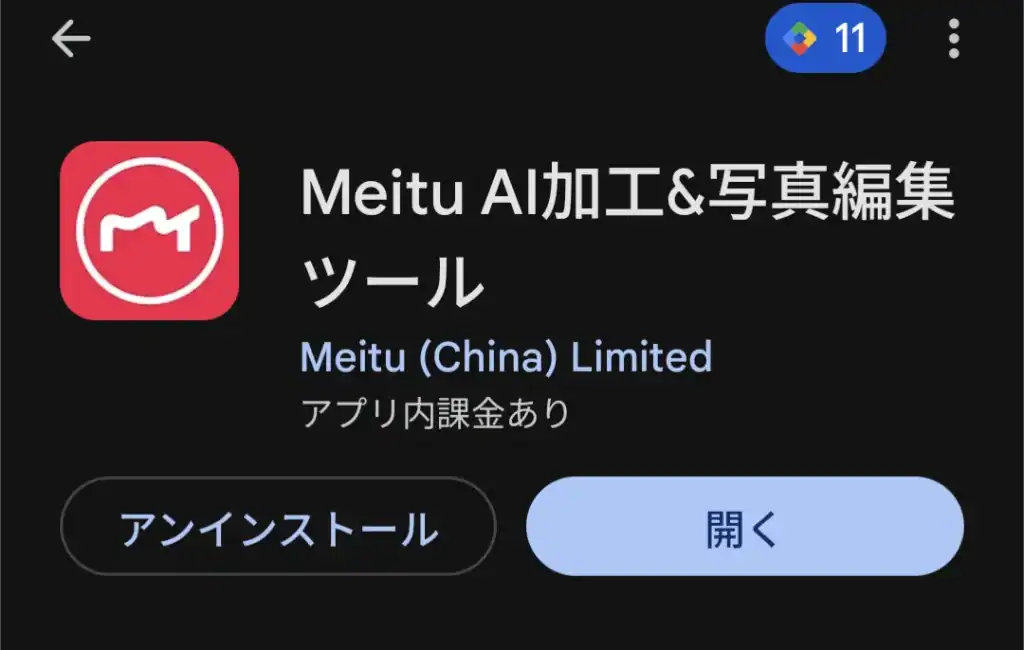
Task: Go back using the arrow icon
Action: click(x=71, y=39)
